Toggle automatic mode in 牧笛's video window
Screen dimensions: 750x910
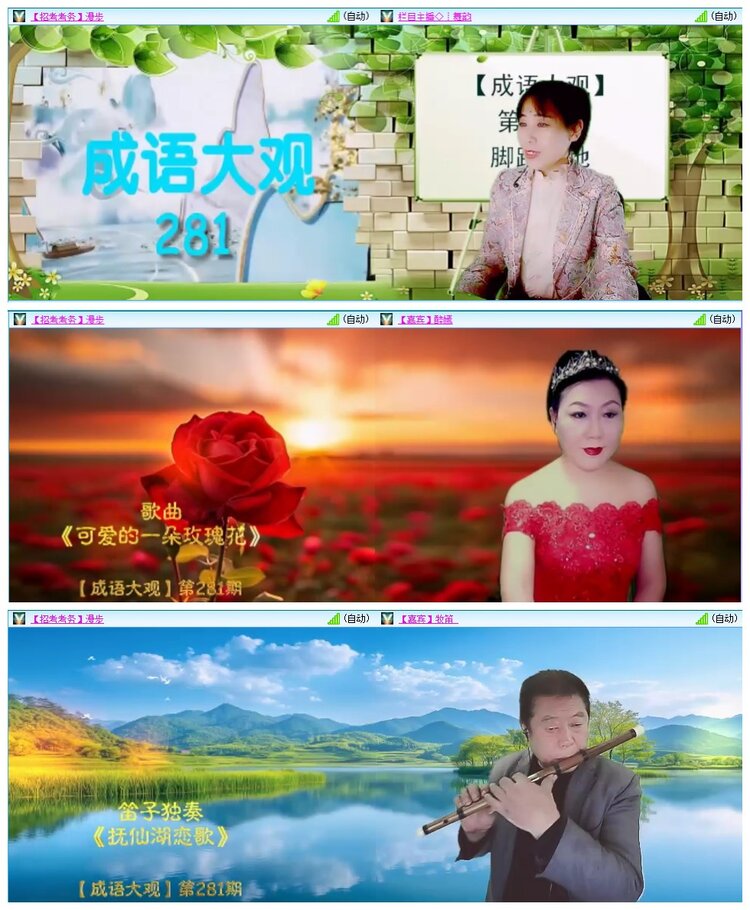(x=722, y=620)
